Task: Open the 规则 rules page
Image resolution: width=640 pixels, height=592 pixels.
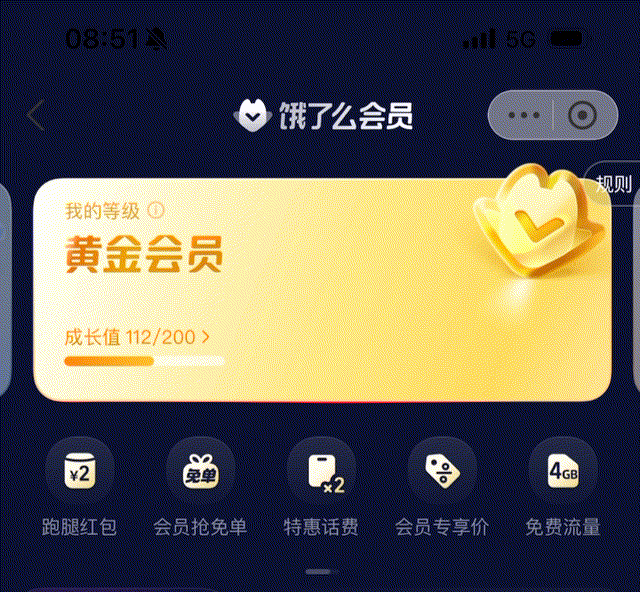Action: tap(613, 184)
